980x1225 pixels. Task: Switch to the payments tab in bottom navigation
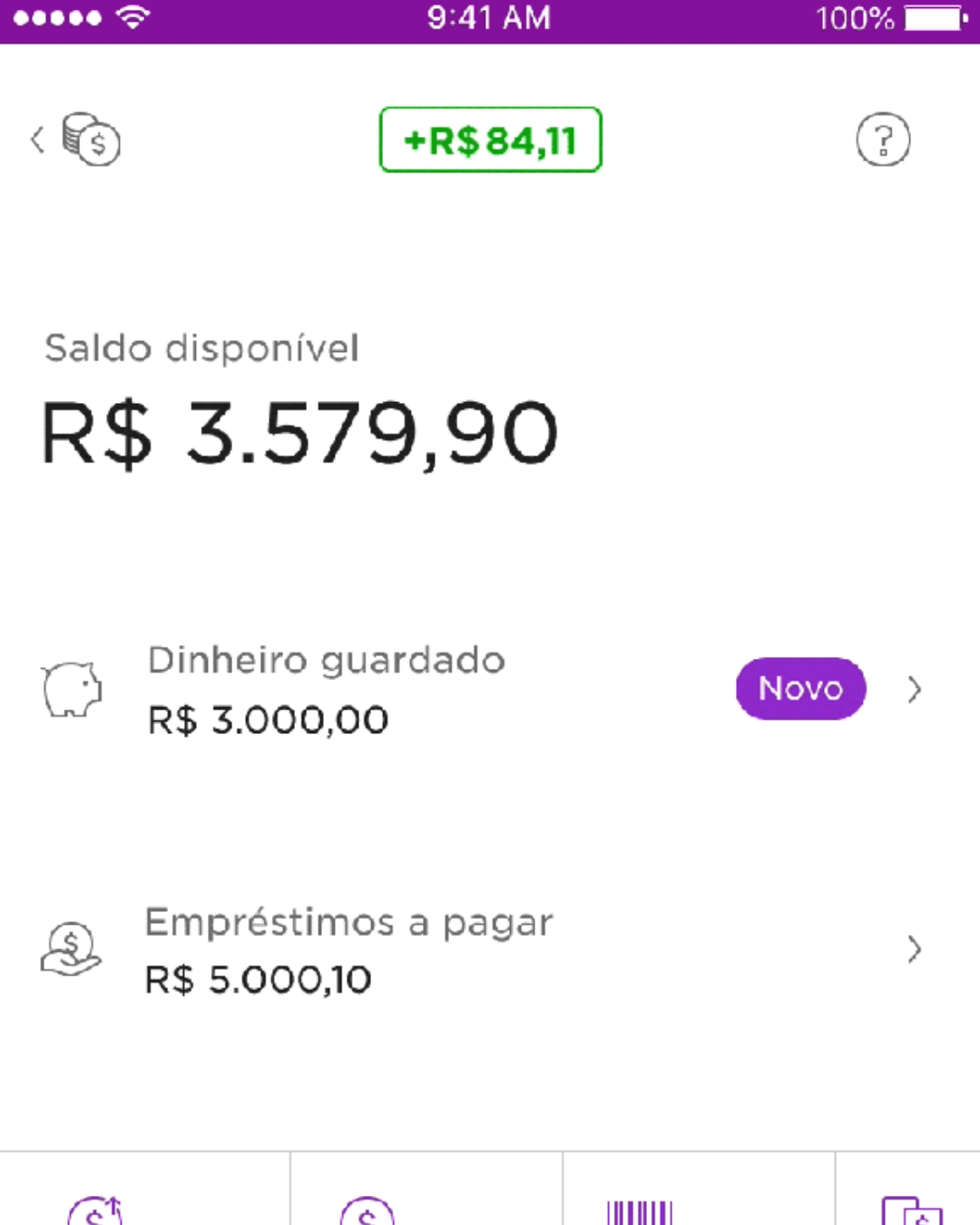640,1211
